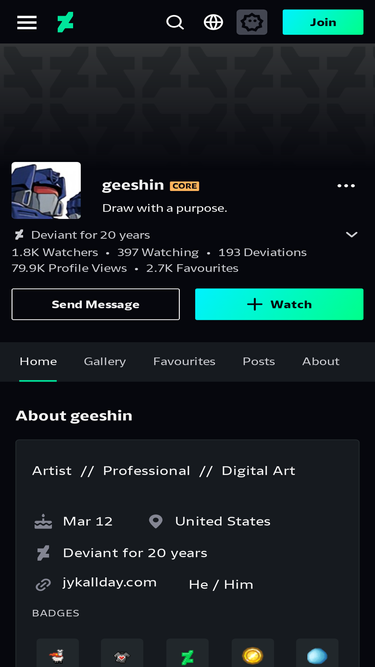Open the search magnifier icon
375x667 pixels.
175,22
